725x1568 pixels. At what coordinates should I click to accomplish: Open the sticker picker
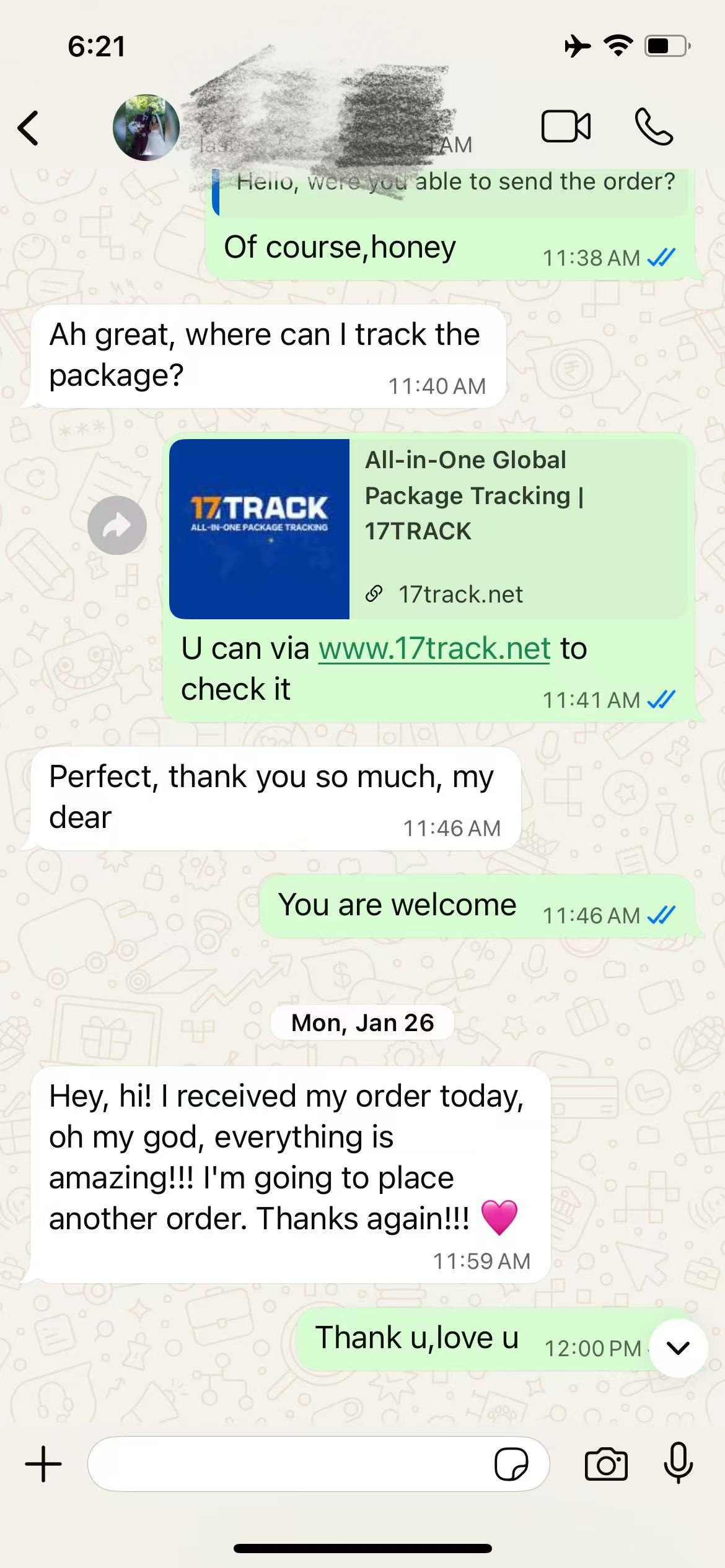(511, 1465)
